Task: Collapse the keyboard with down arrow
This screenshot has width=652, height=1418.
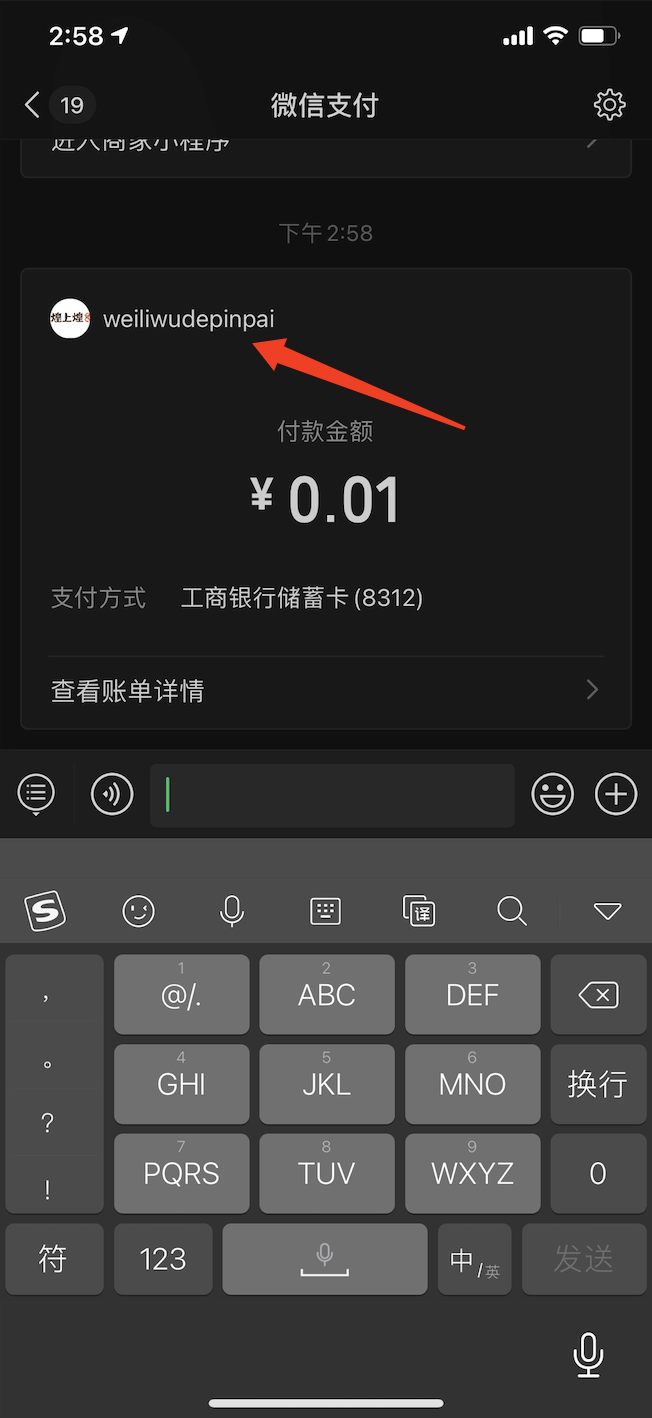Action: 607,910
